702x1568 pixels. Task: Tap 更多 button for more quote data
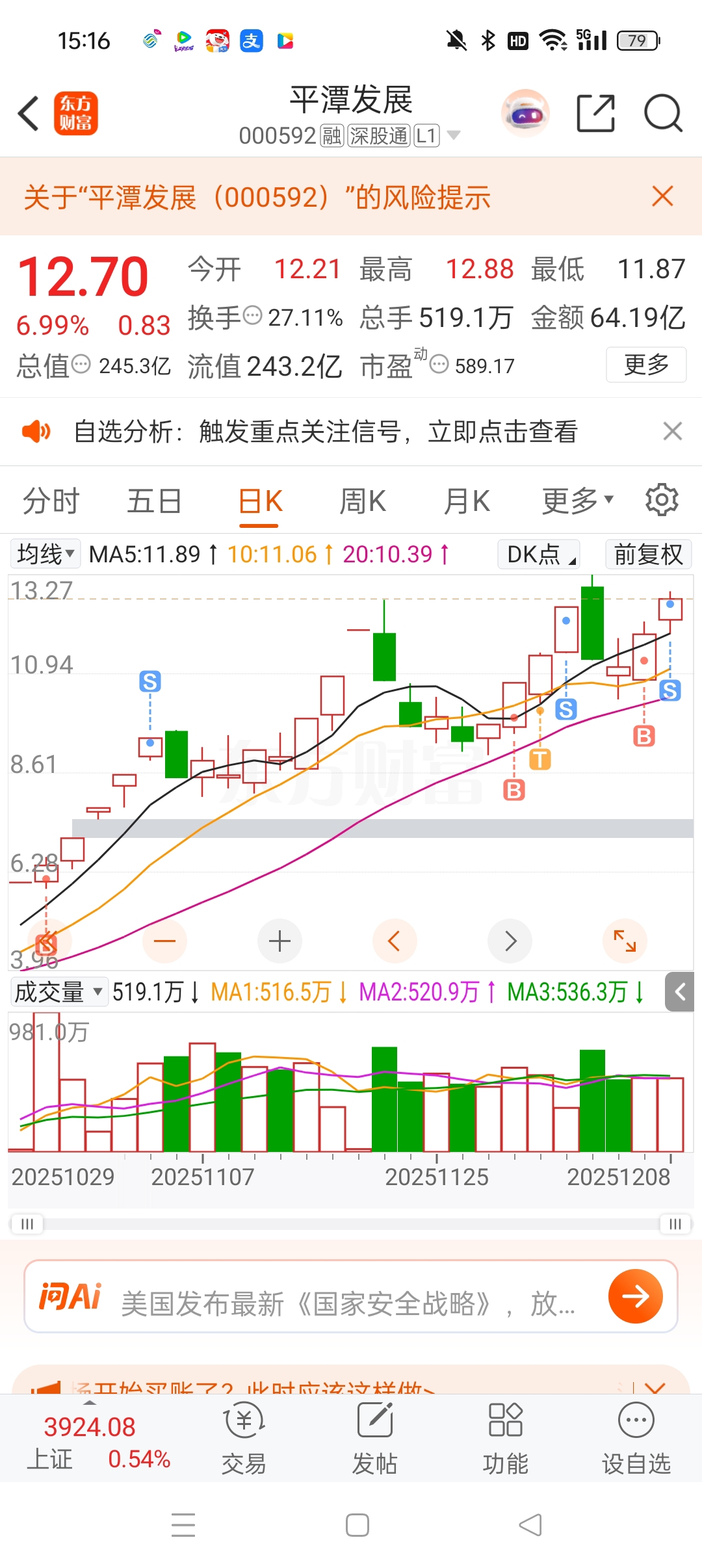[x=645, y=365]
